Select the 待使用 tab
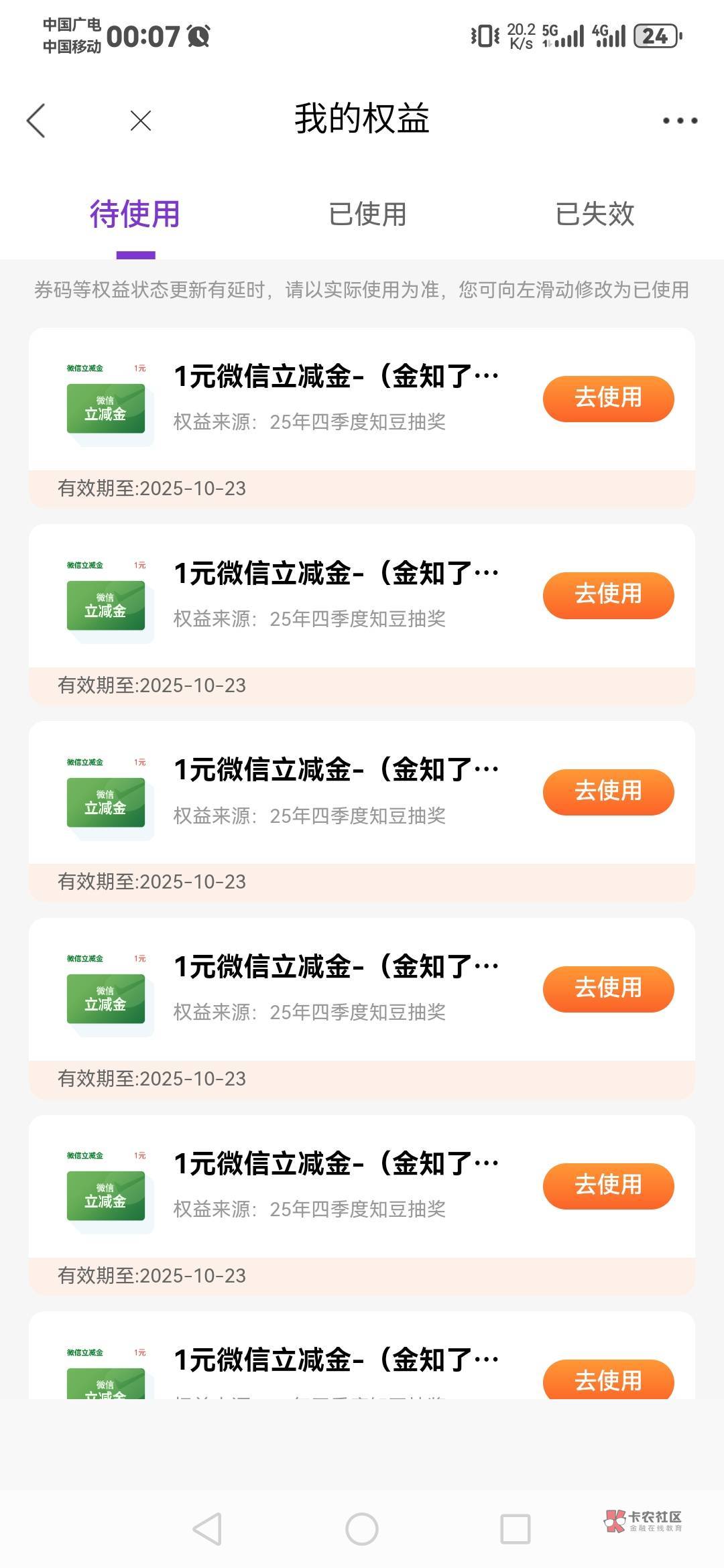724x1568 pixels. 135,214
